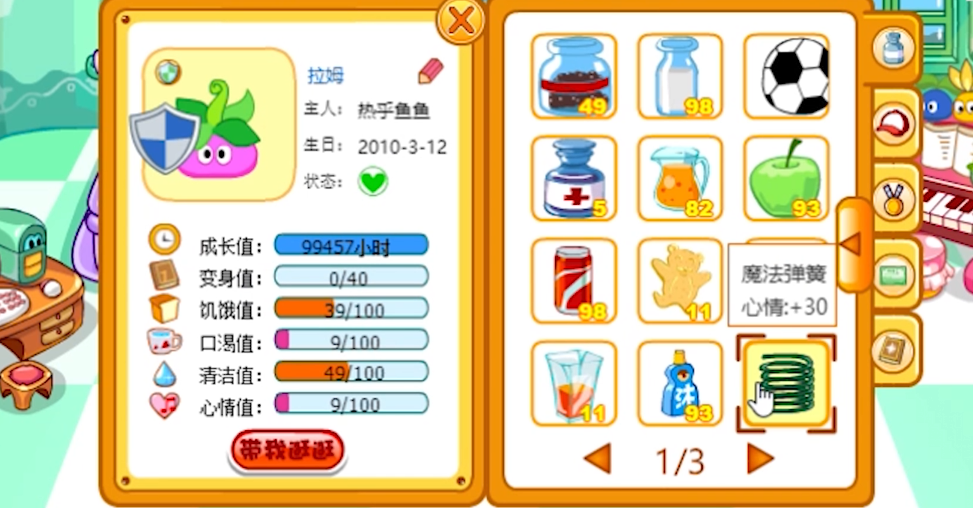The height and width of the screenshot is (508, 973).
Task: Select the blue shampoo bottle
Action: [680, 383]
